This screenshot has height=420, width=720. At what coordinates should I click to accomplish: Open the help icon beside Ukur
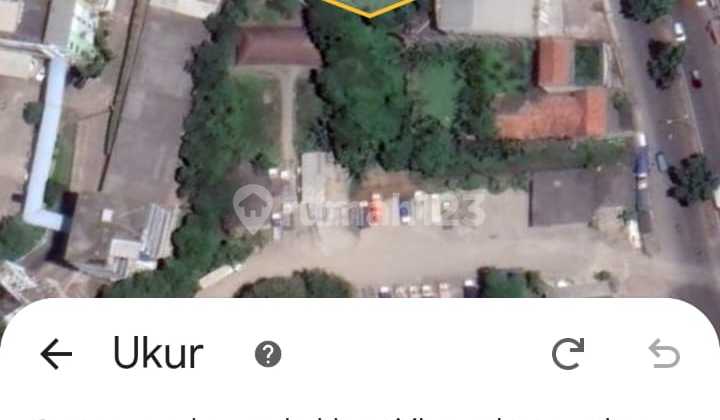[x=268, y=353]
